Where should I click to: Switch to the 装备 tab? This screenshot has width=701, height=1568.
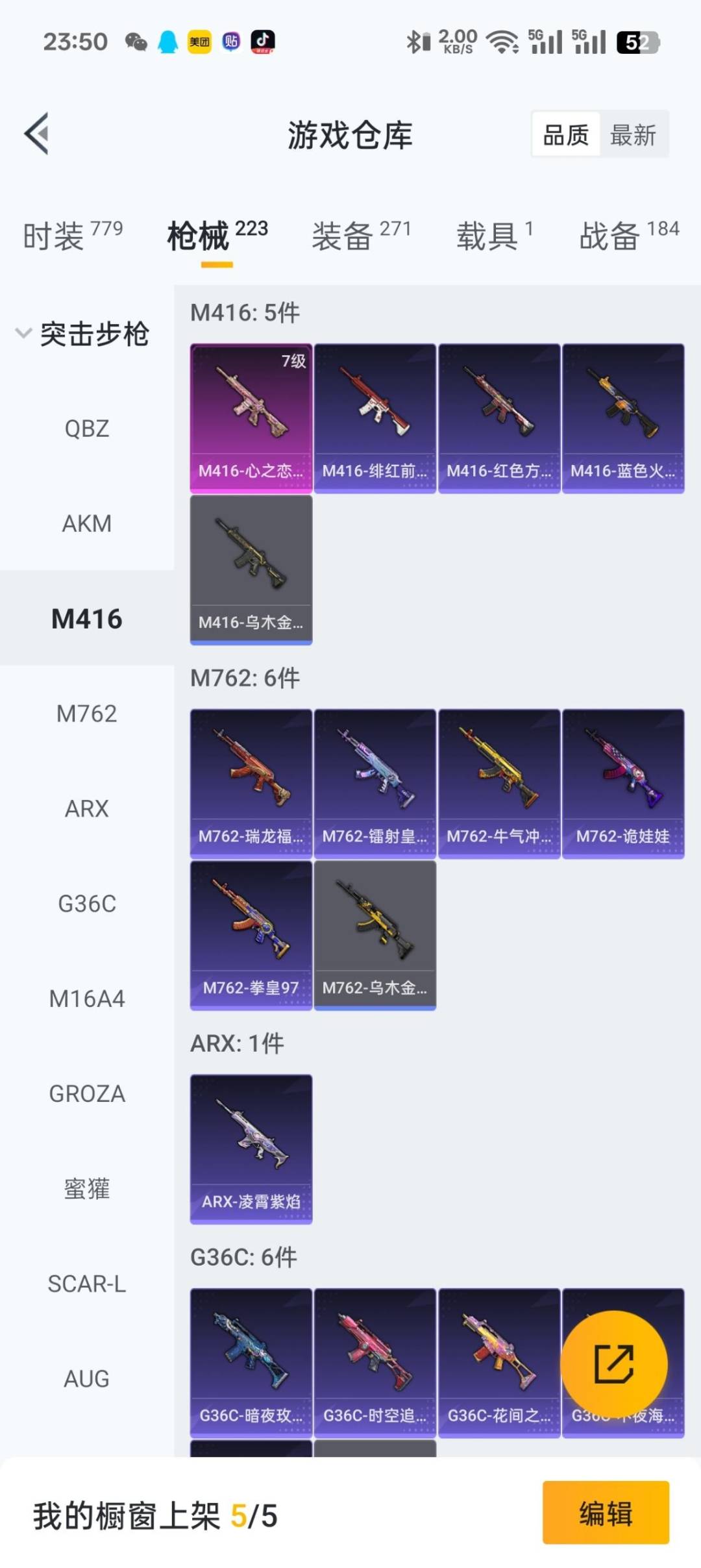pyautogui.click(x=360, y=236)
